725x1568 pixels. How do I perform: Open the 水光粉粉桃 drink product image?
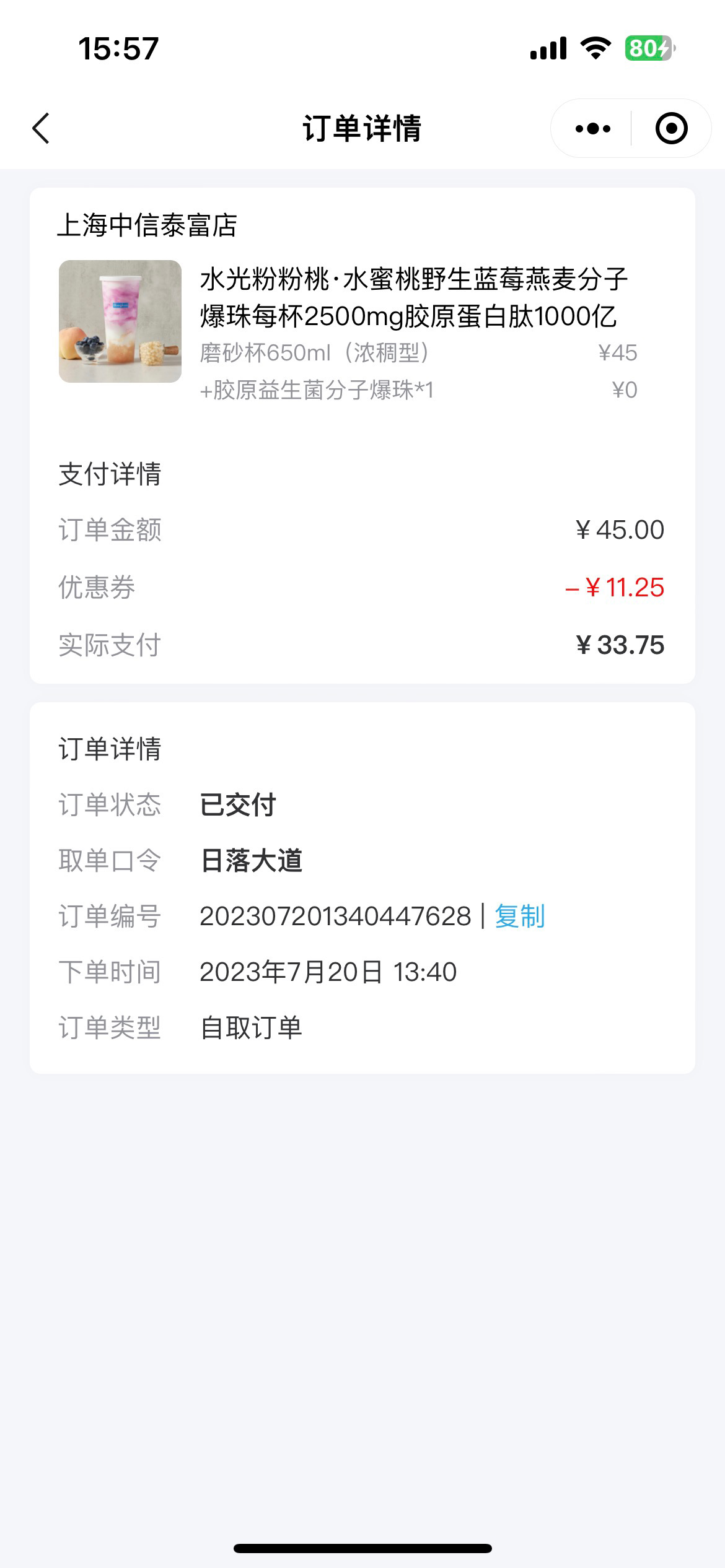[x=120, y=321]
